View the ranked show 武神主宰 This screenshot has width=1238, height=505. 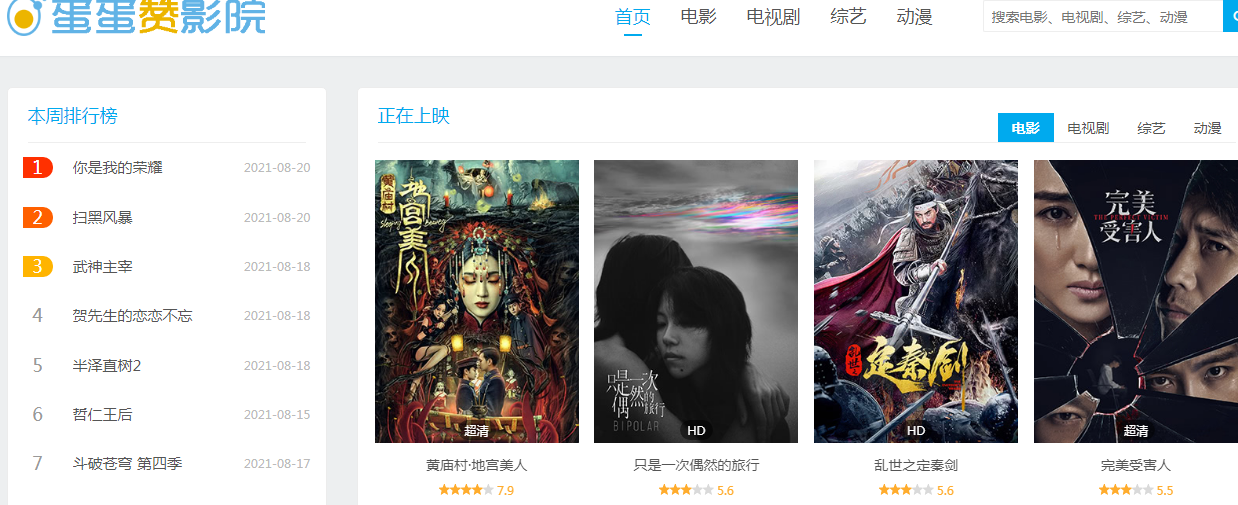[102, 267]
